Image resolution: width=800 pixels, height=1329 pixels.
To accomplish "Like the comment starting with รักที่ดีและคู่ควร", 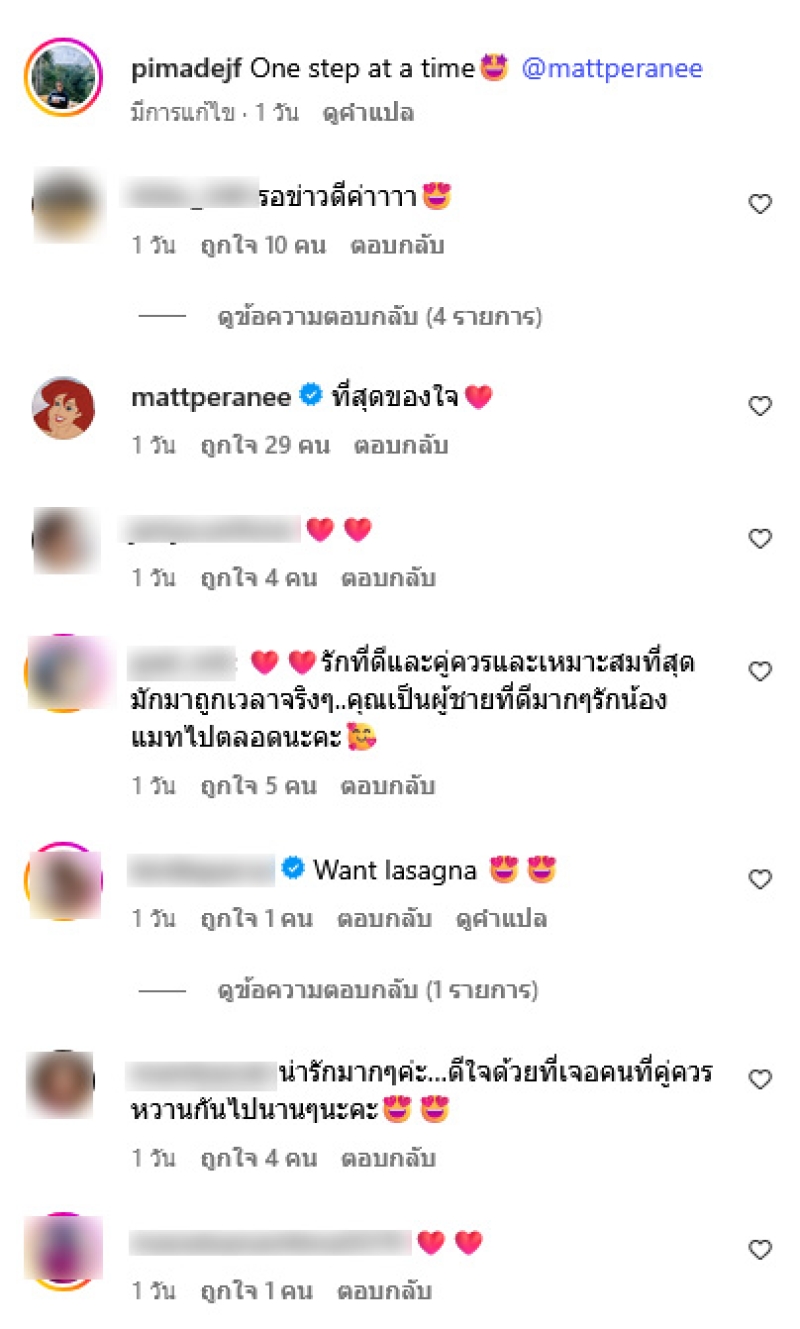I will [x=760, y=671].
